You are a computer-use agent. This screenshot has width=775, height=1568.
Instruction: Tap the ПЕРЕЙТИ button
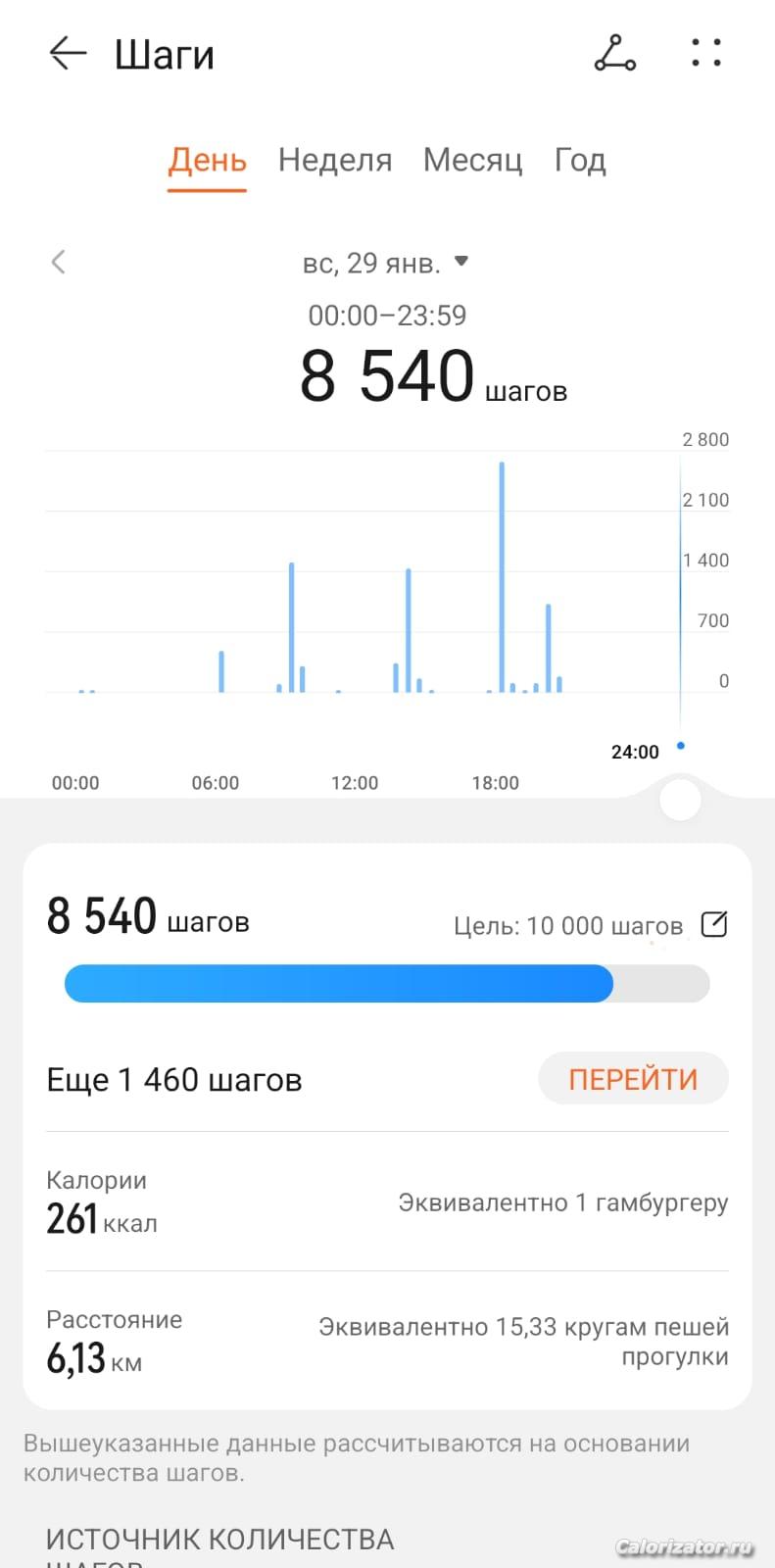pos(633,1079)
